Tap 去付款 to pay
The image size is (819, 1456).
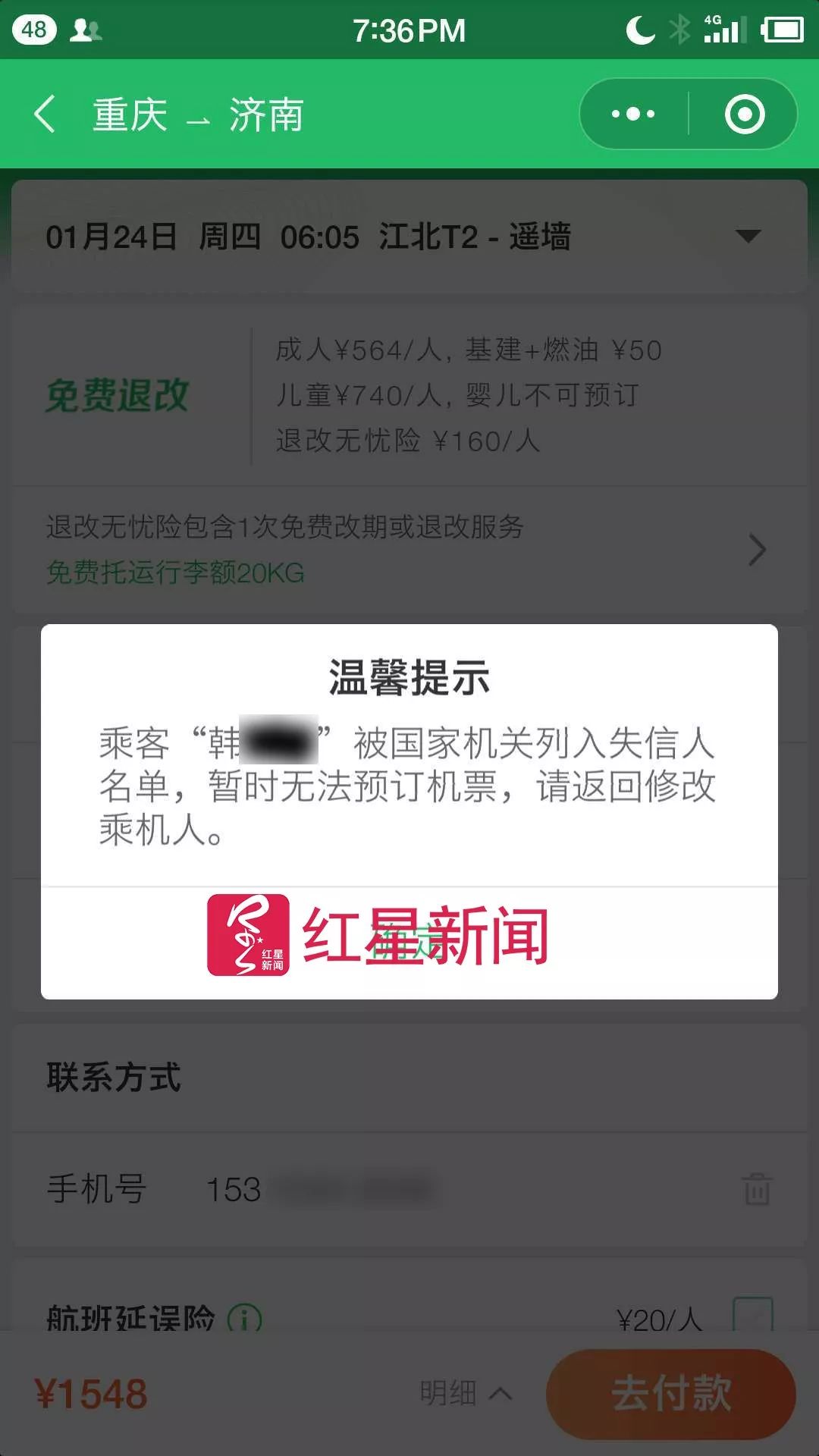(x=670, y=1393)
